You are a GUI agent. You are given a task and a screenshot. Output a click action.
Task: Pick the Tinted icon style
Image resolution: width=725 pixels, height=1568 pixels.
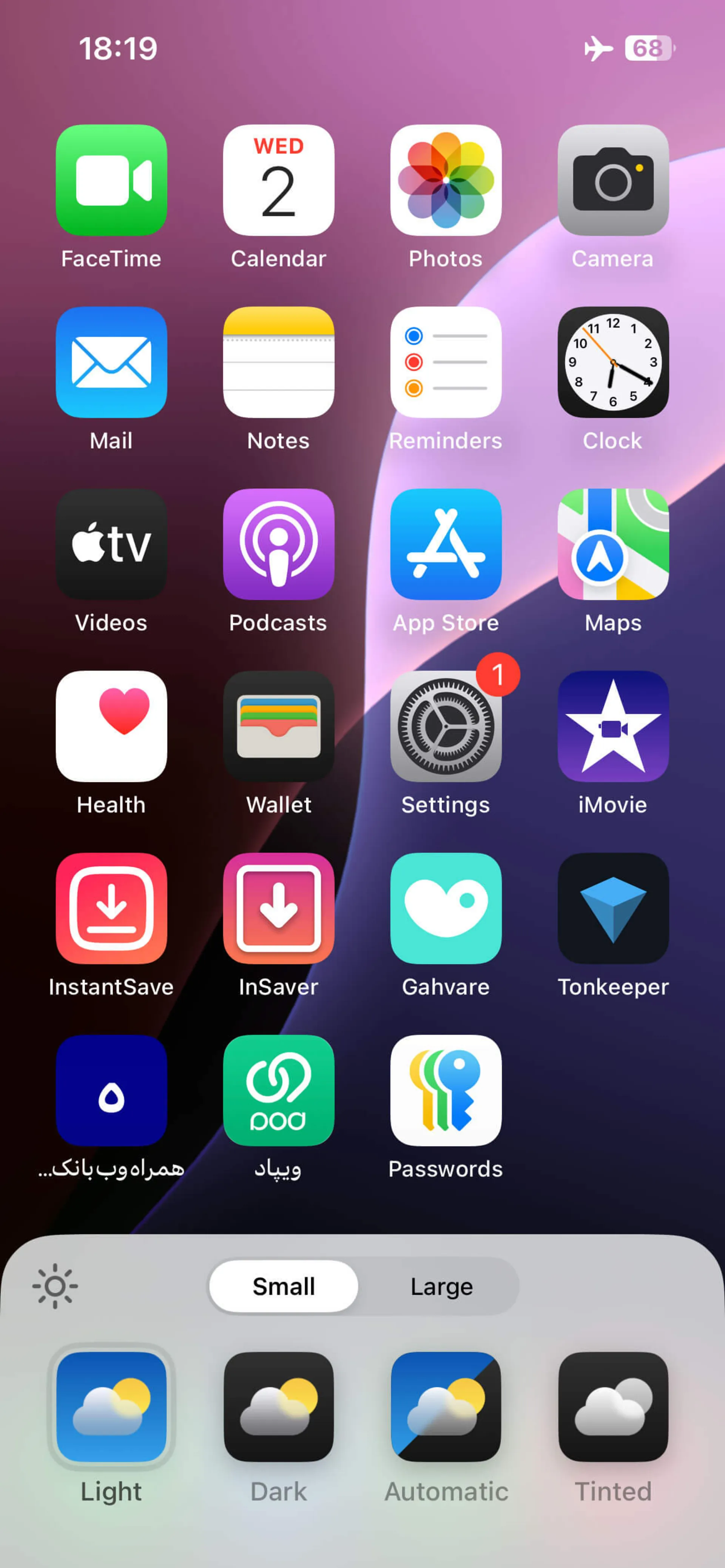tap(613, 1406)
